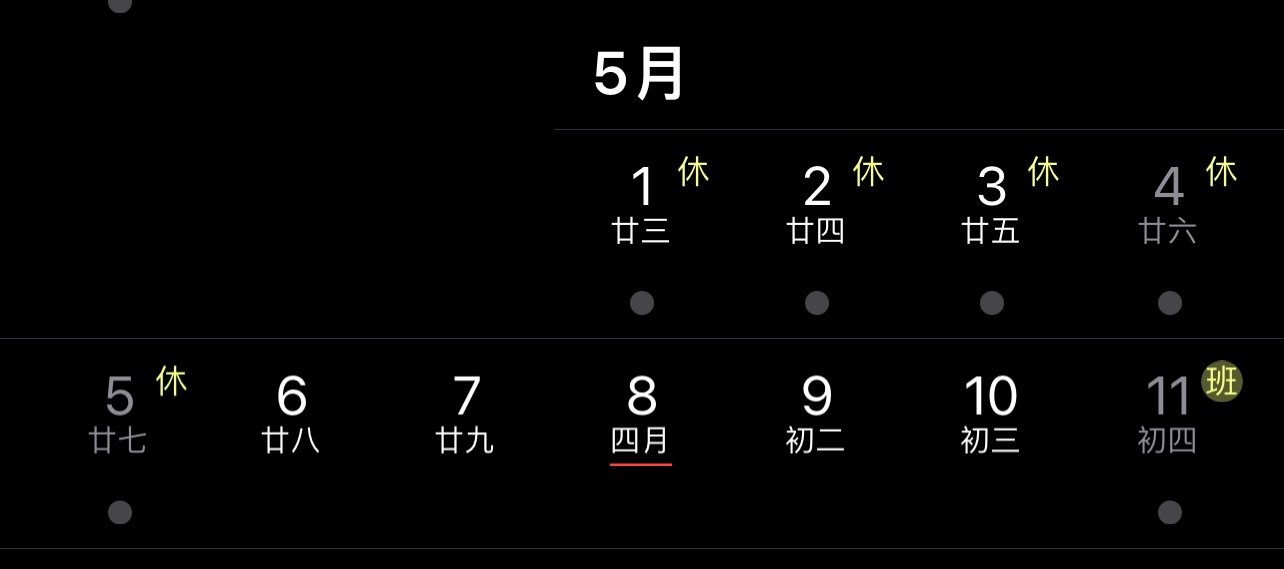Select May 1 in the calendar
The image size is (1284, 569).
pyautogui.click(x=642, y=188)
